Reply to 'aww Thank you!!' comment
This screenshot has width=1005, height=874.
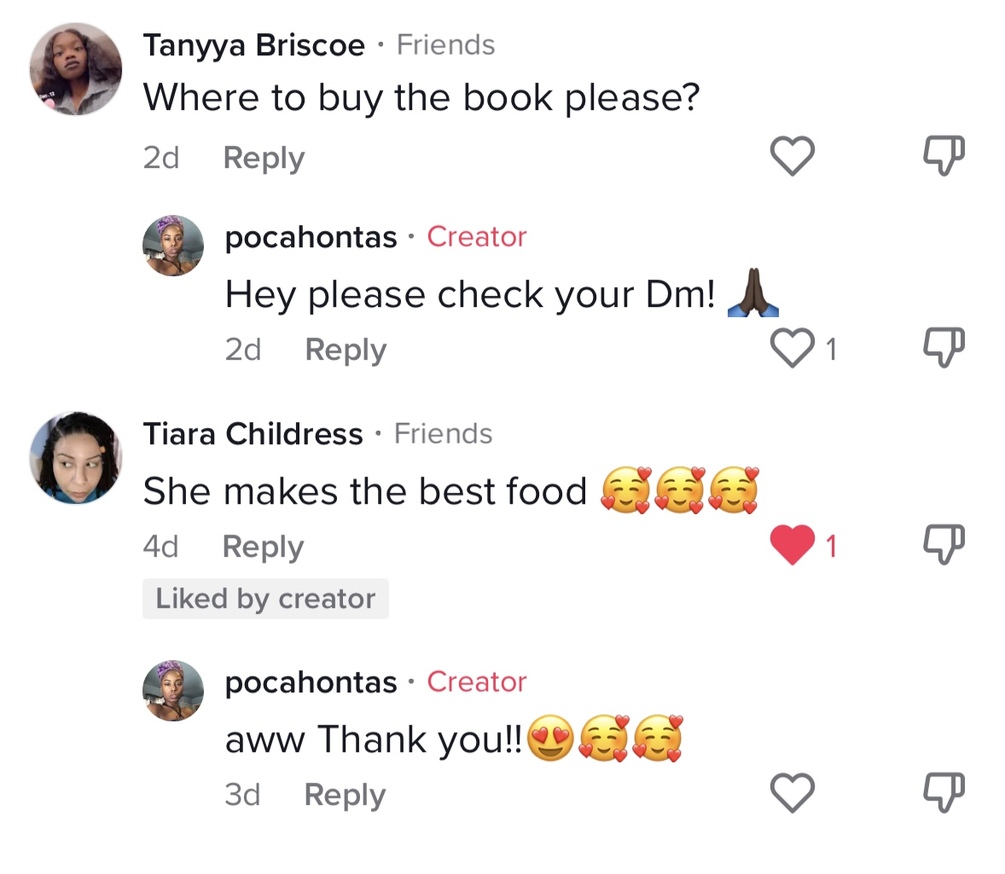point(344,795)
